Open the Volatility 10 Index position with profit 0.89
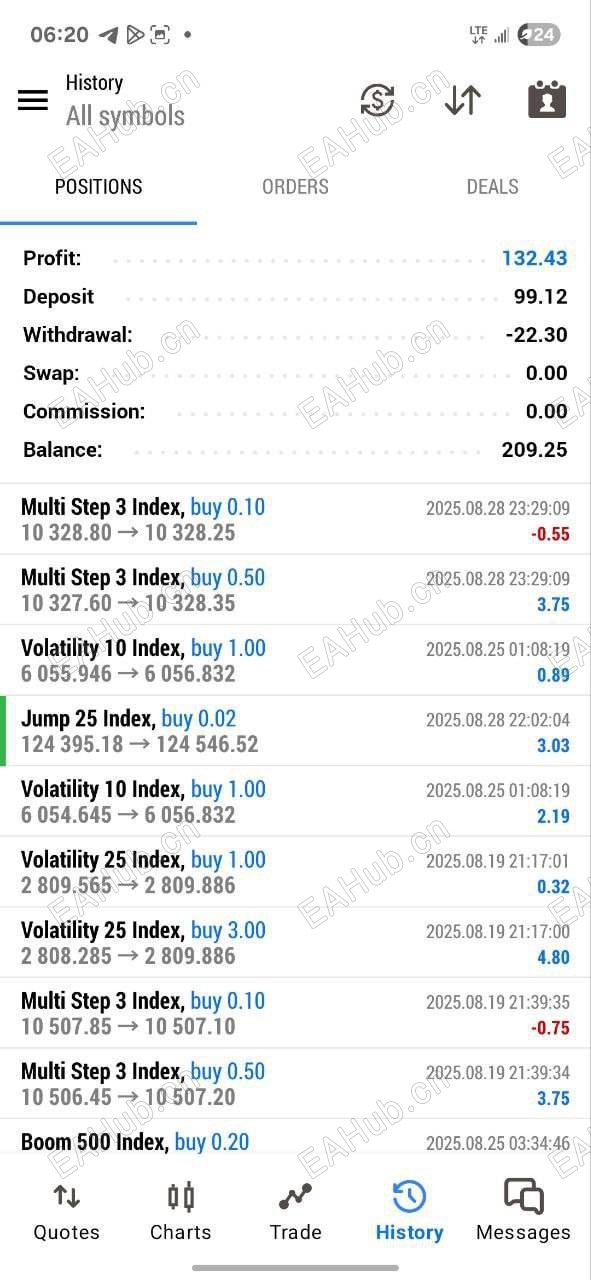The height and width of the screenshot is (1280, 591). pos(295,660)
